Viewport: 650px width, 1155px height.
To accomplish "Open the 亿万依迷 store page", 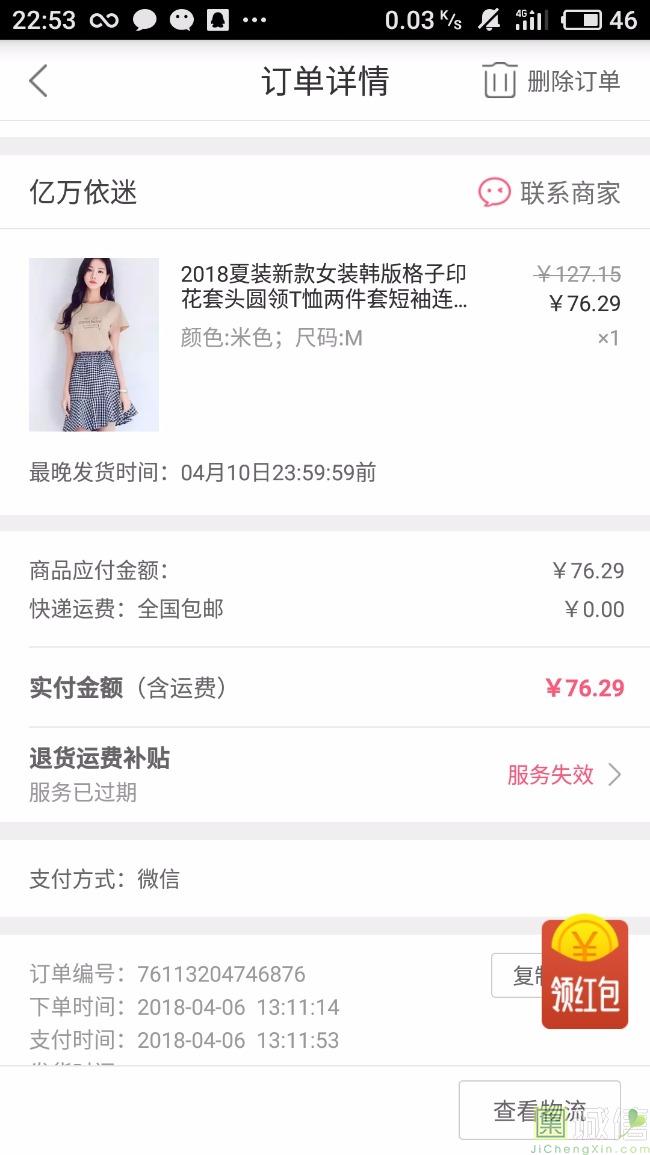I will [x=84, y=192].
